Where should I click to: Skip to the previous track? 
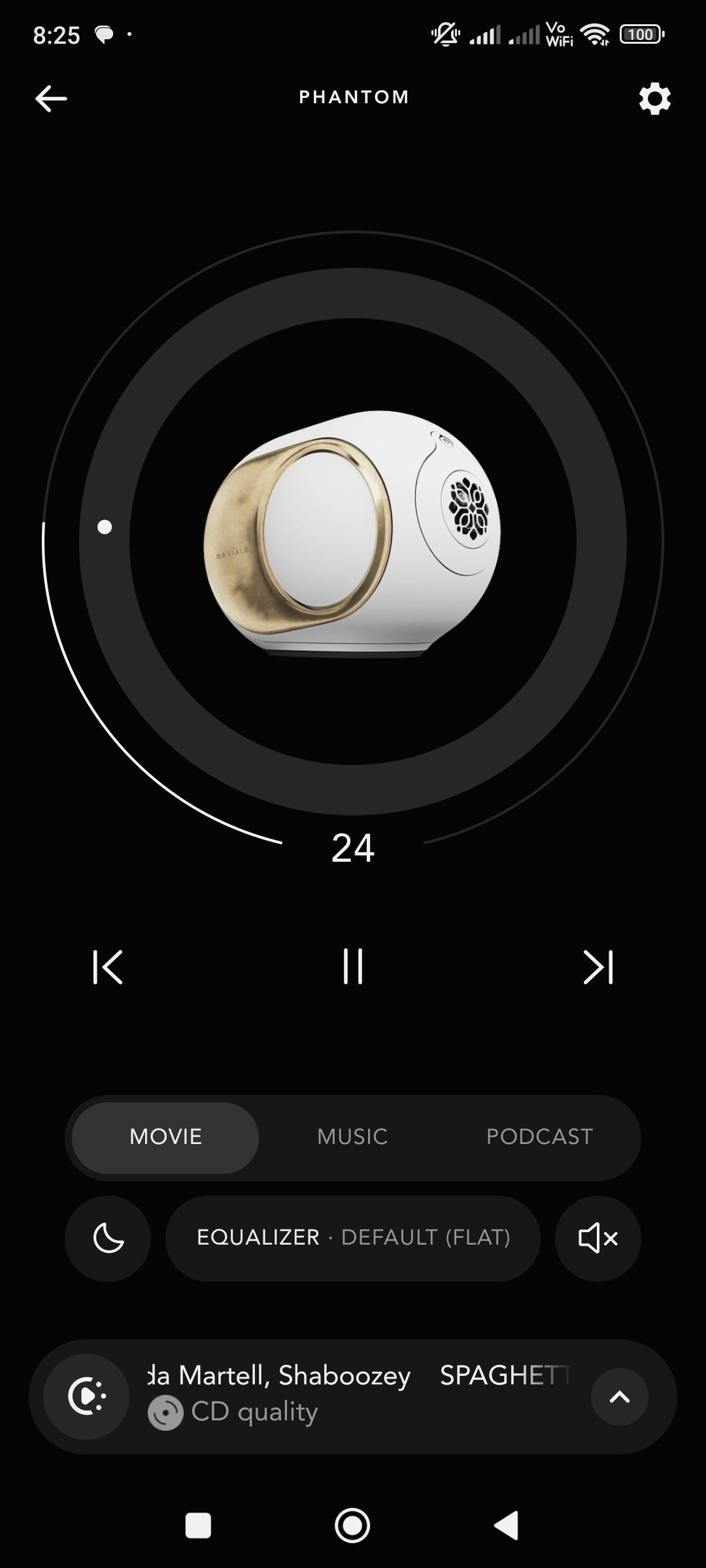click(109, 967)
